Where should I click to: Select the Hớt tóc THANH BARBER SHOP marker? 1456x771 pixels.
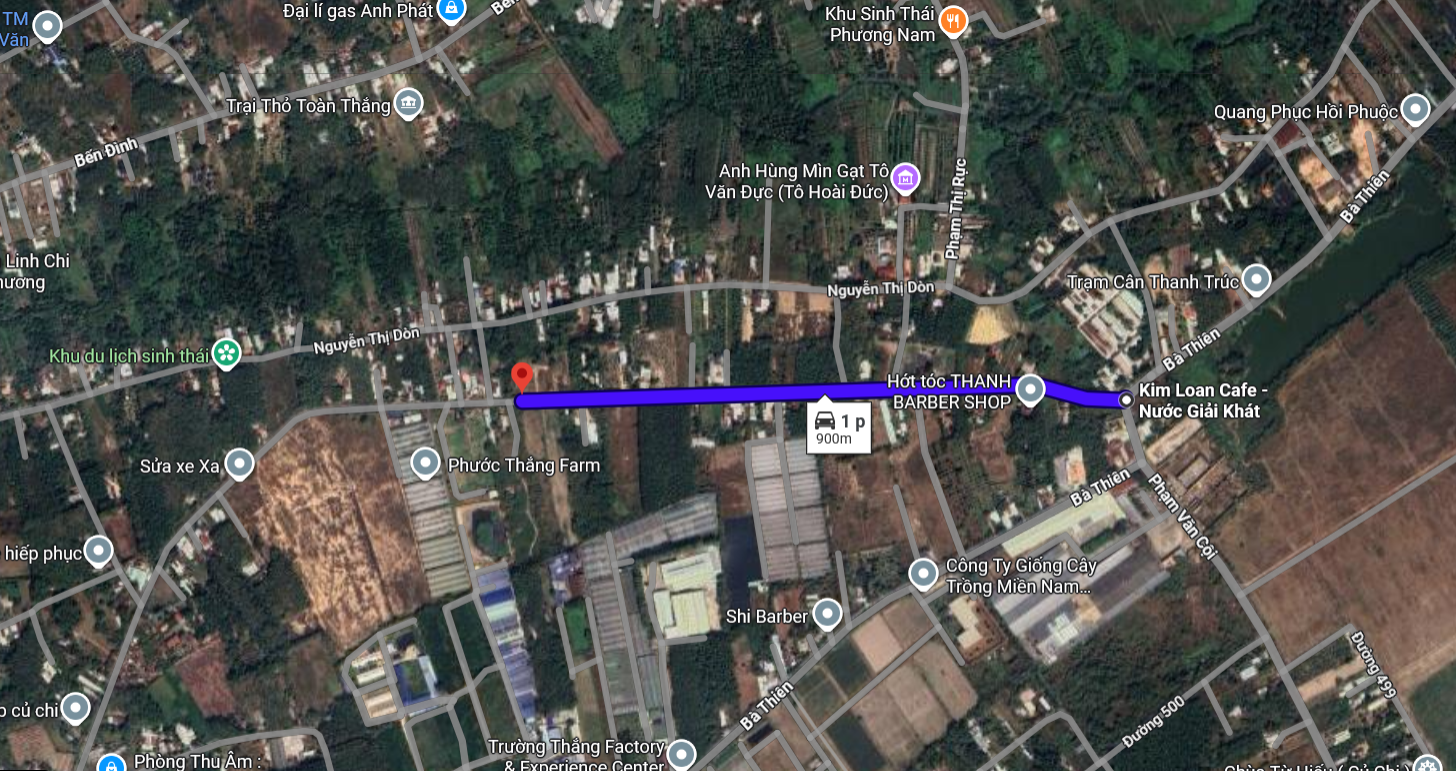coord(1030,391)
